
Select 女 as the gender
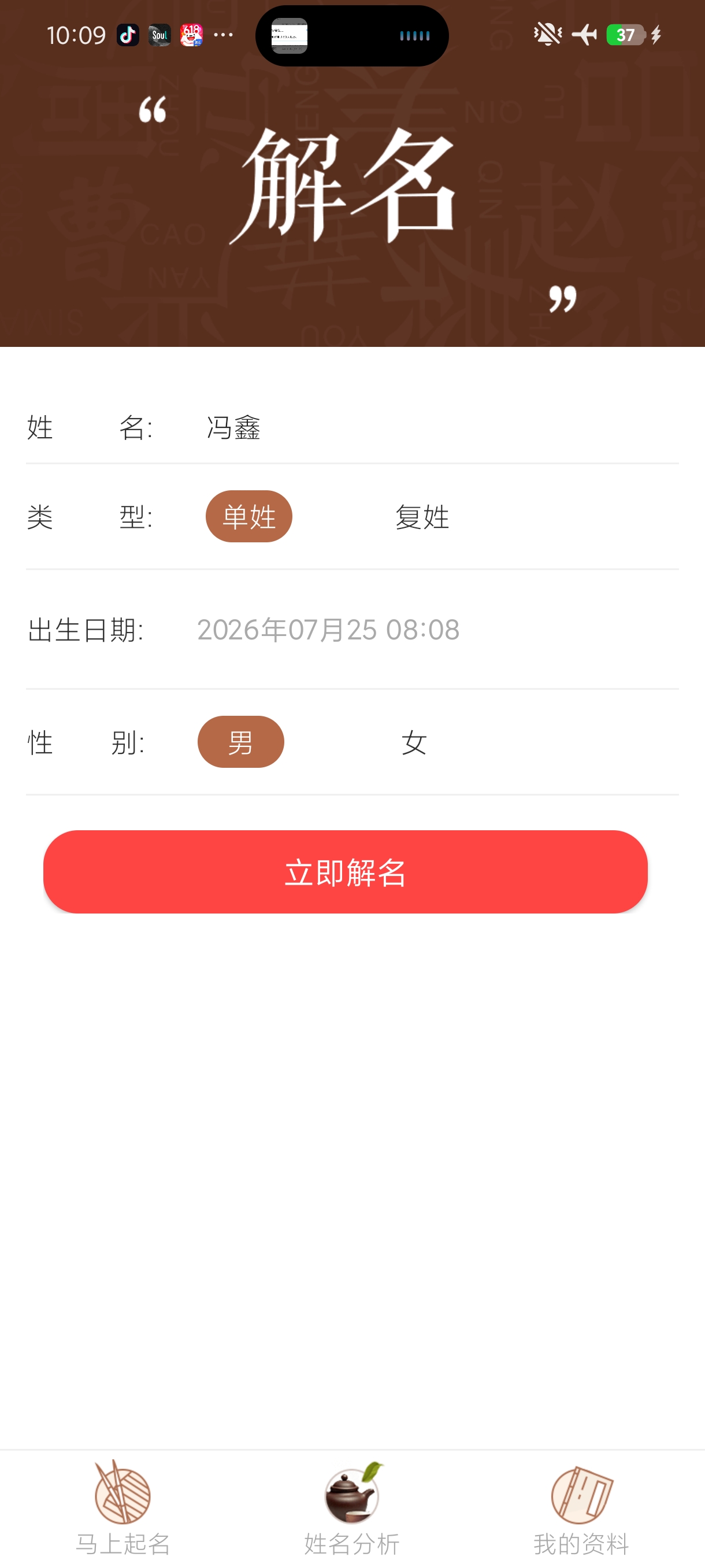point(414,742)
